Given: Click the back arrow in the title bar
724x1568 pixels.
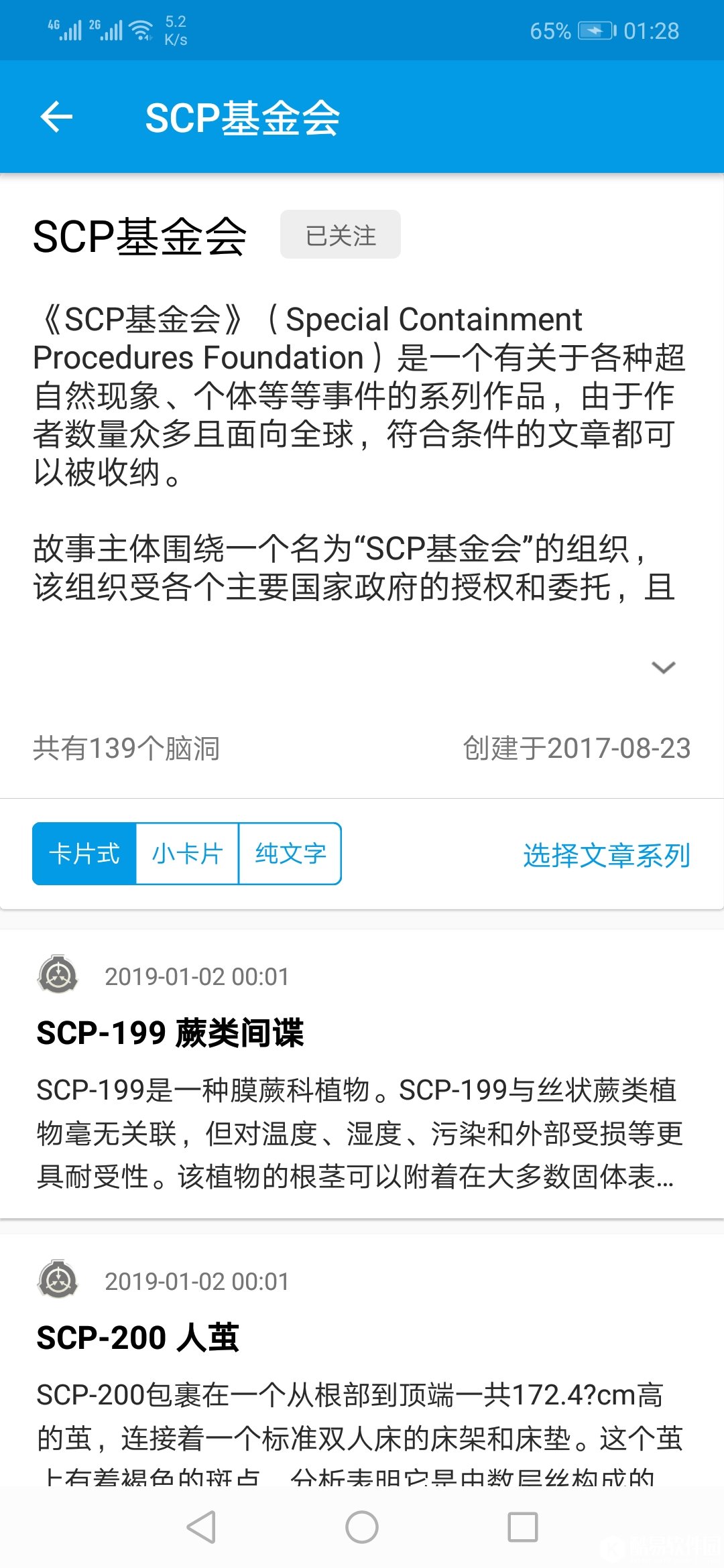Looking at the screenshot, I should [57, 115].
